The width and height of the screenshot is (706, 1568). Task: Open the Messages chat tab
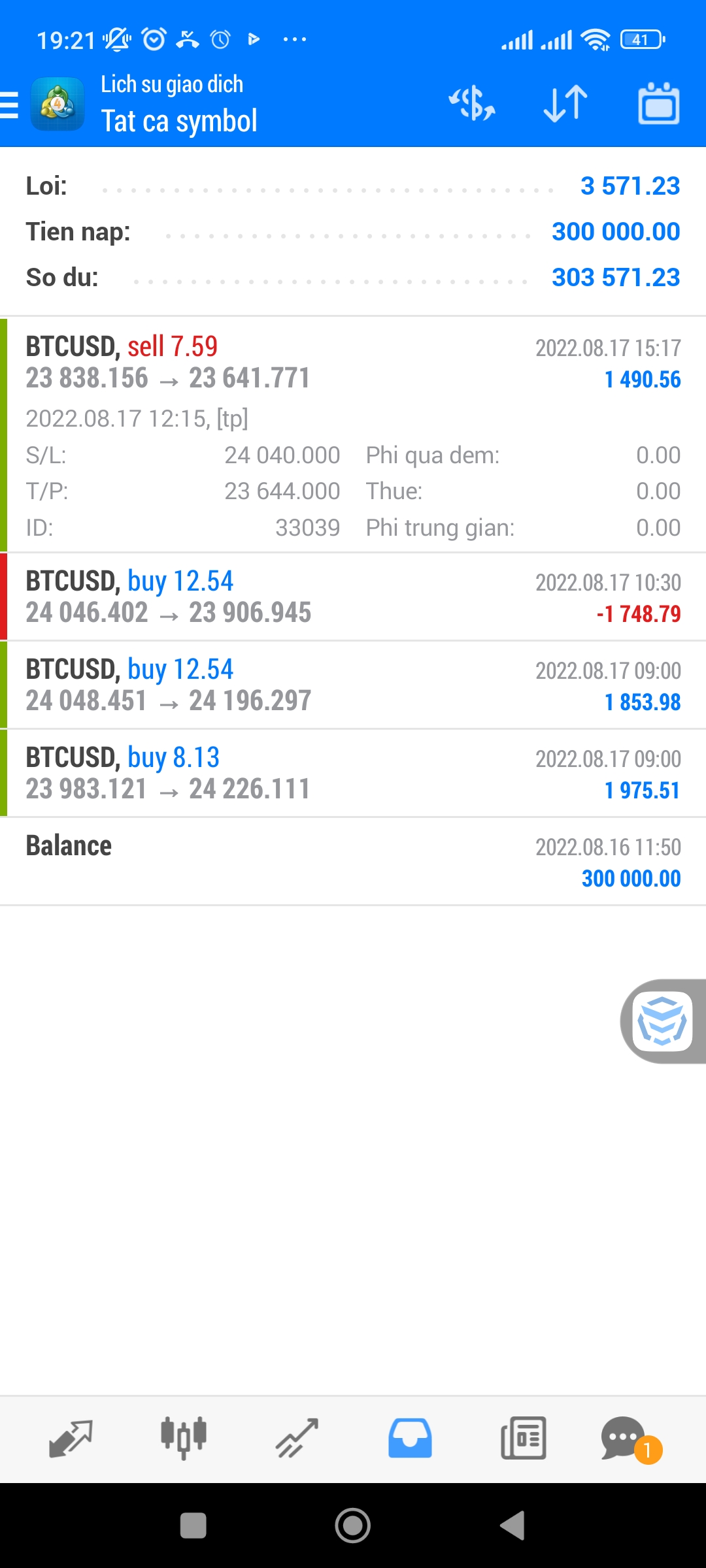[625, 1438]
